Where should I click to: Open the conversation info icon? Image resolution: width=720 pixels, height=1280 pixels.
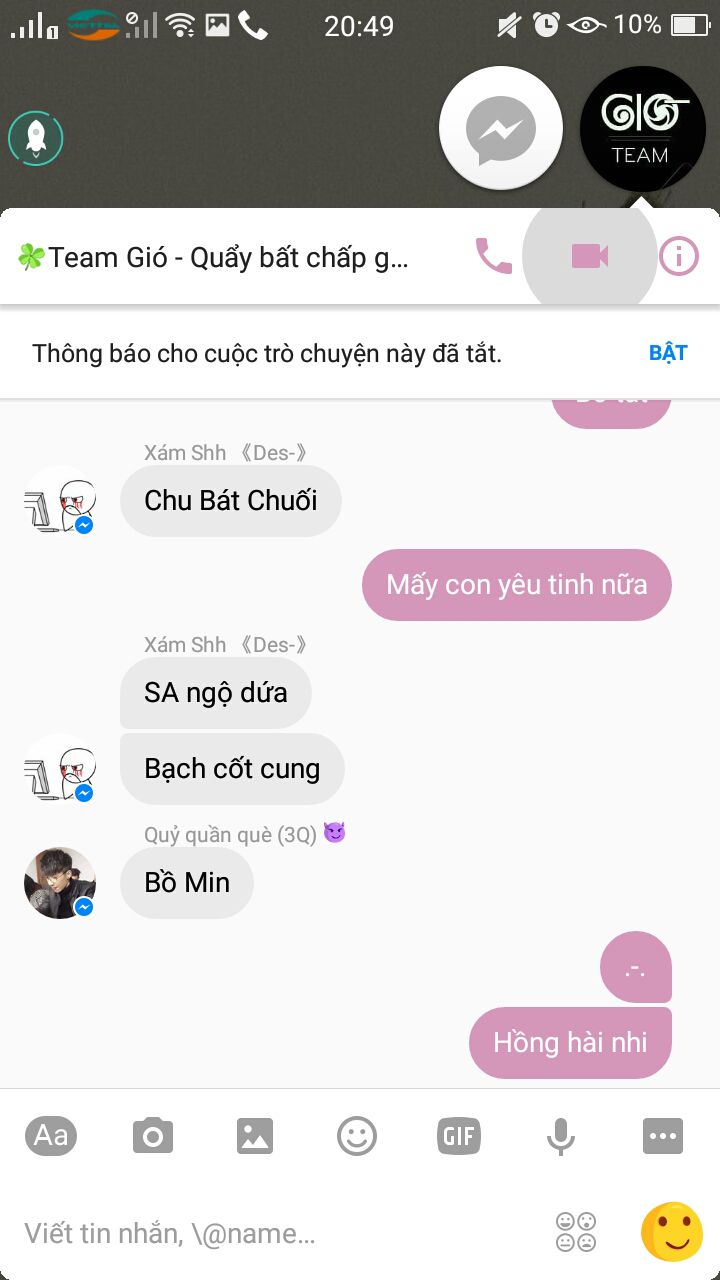pyautogui.click(x=679, y=257)
